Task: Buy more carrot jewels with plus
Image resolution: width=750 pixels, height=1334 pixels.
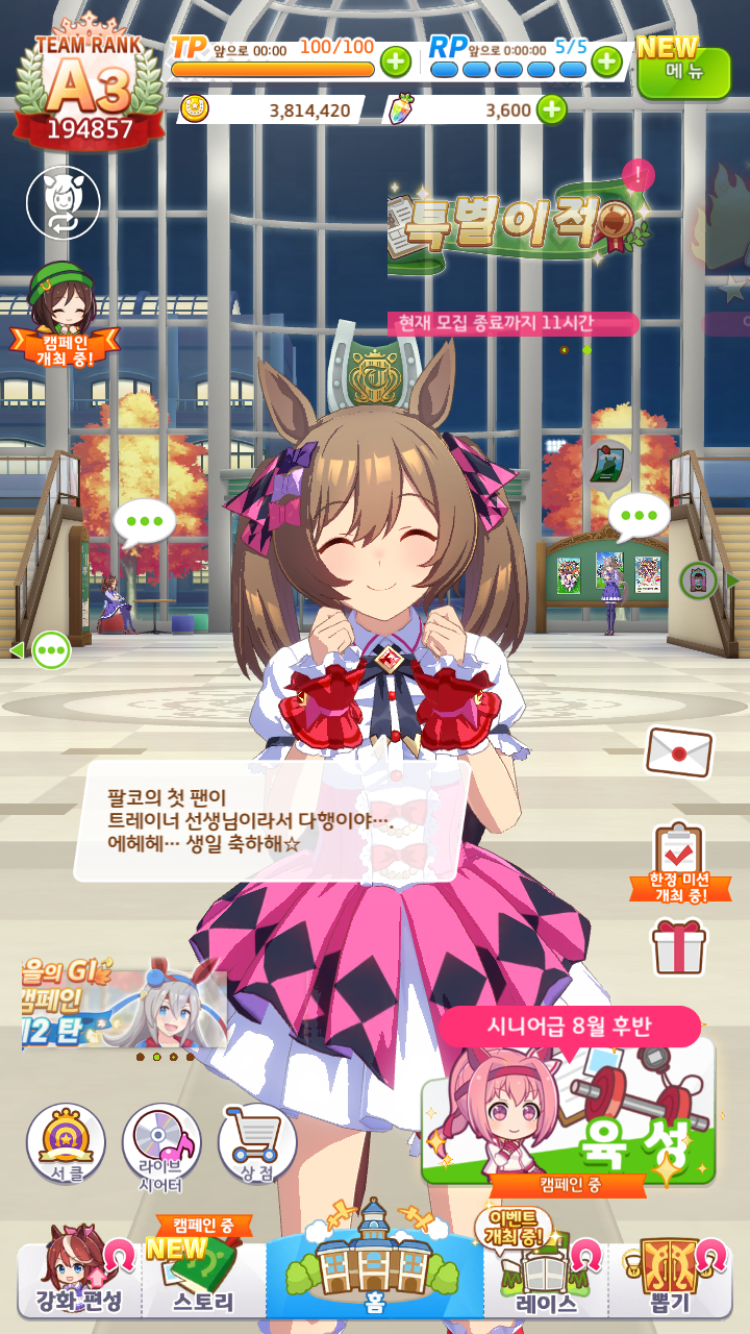Action: (x=551, y=109)
